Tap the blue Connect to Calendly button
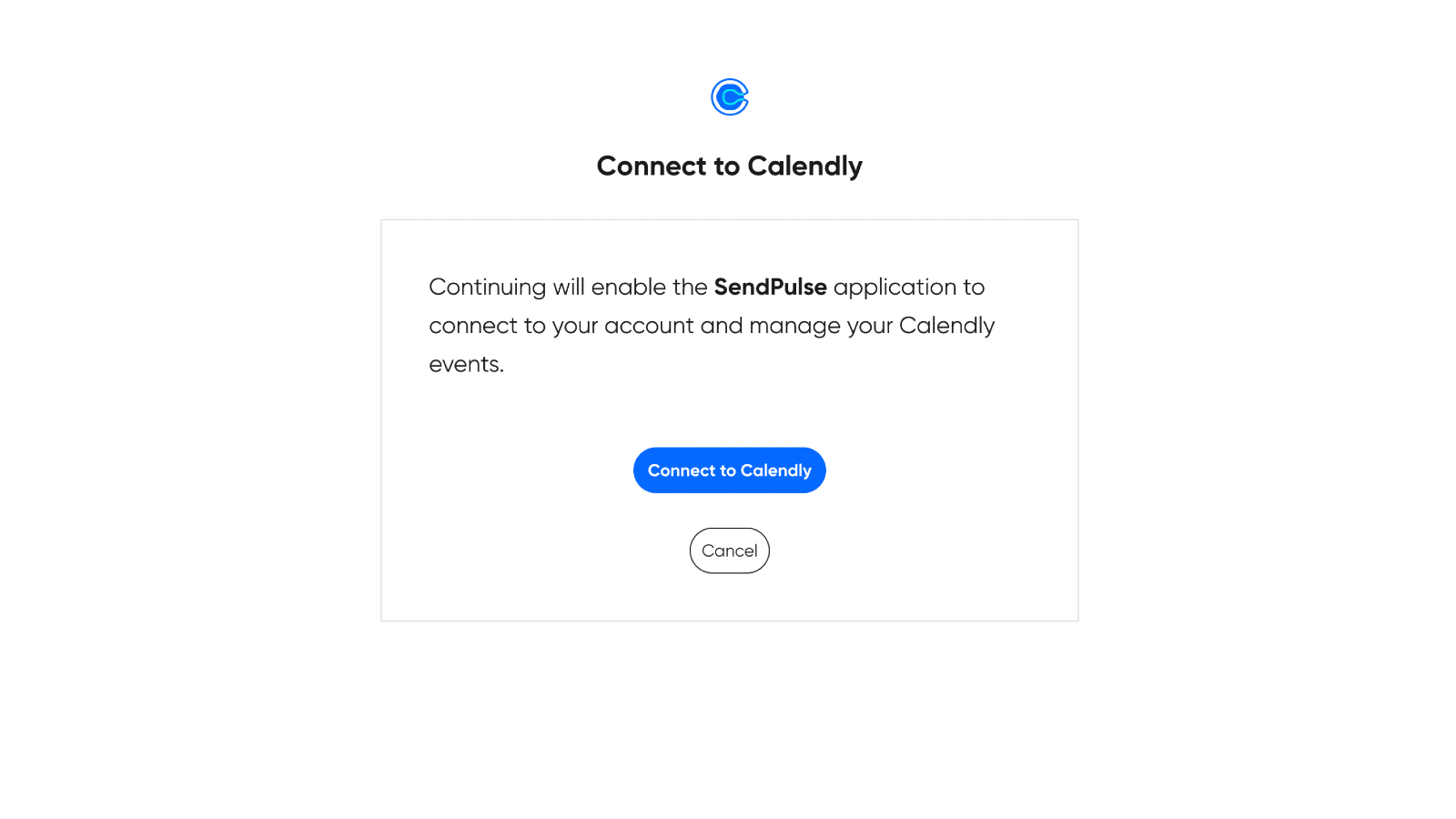This screenshot has height=819, width=1456. tap(729, 470)
